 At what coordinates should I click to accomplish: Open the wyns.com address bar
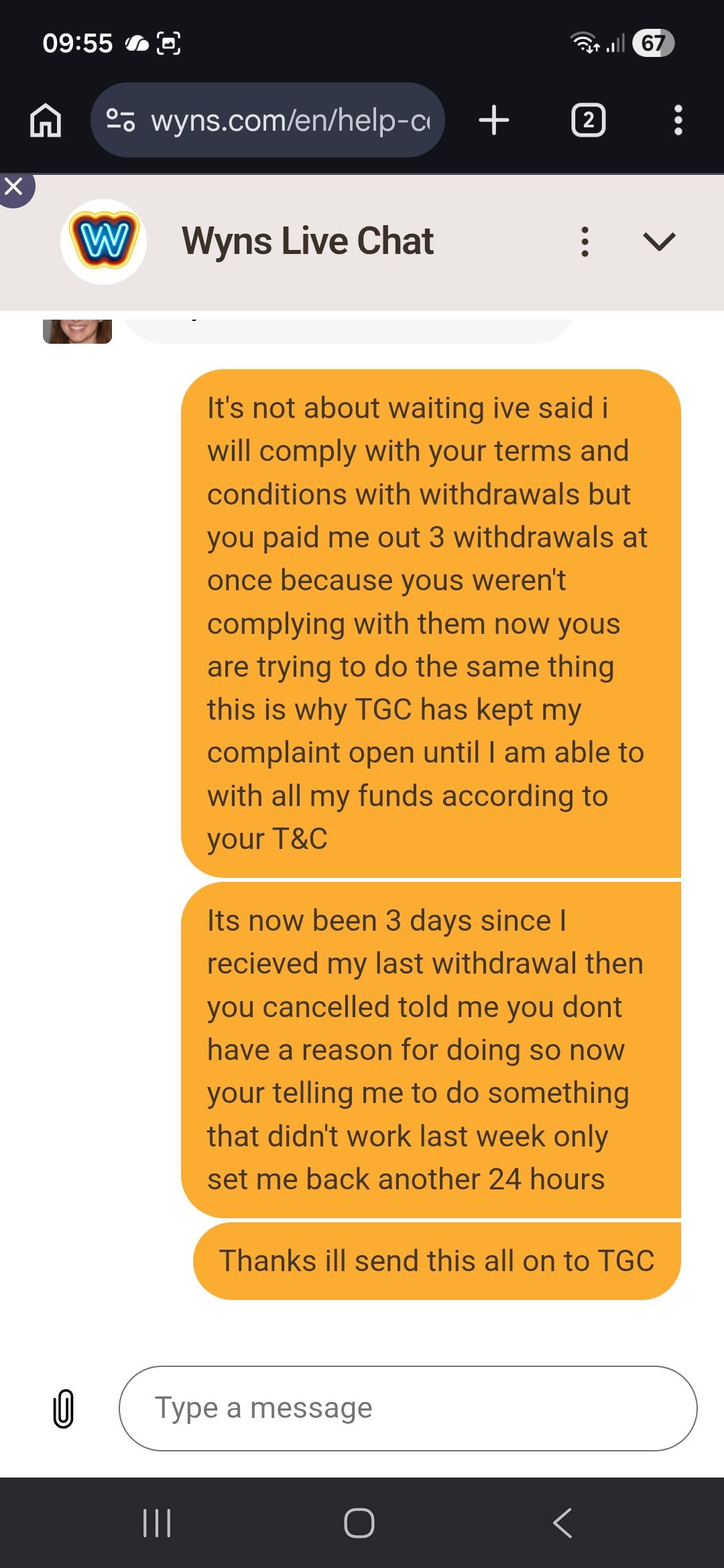click(x=267, y=120)
